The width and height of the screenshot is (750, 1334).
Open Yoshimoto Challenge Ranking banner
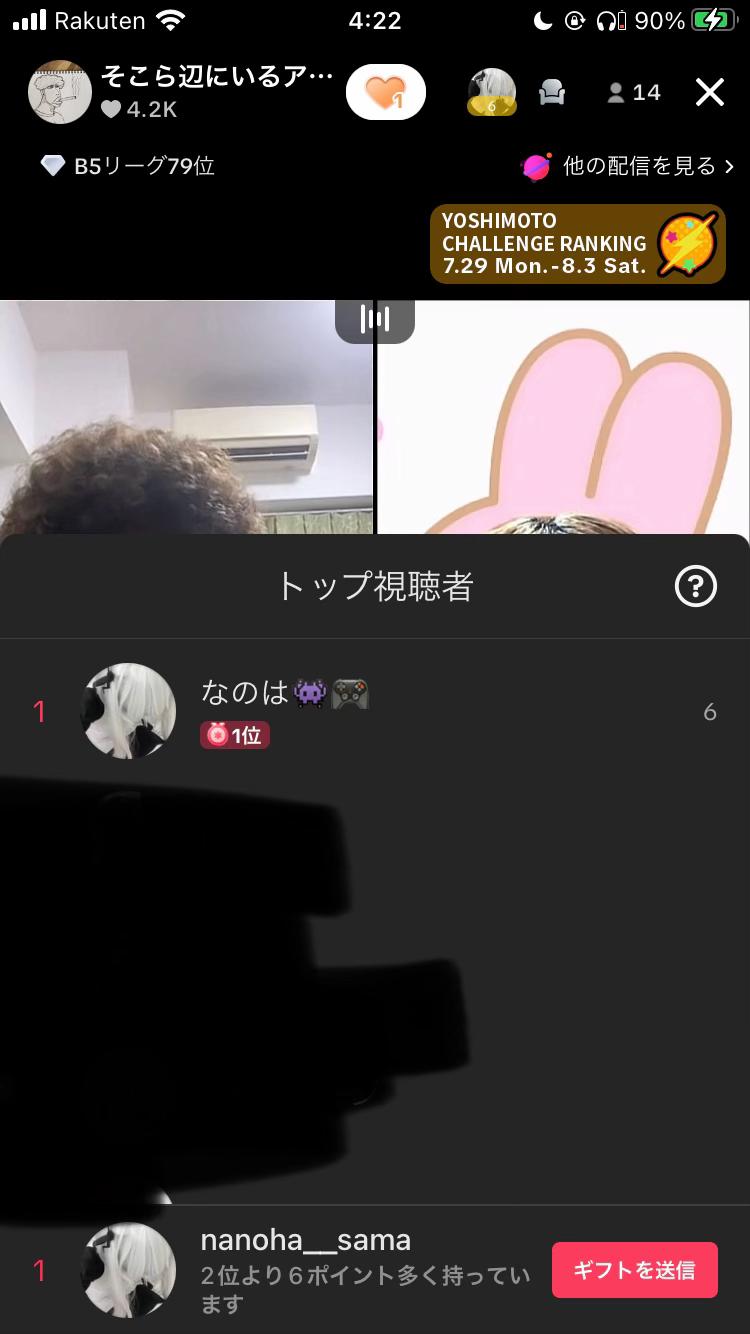[578, 244]
